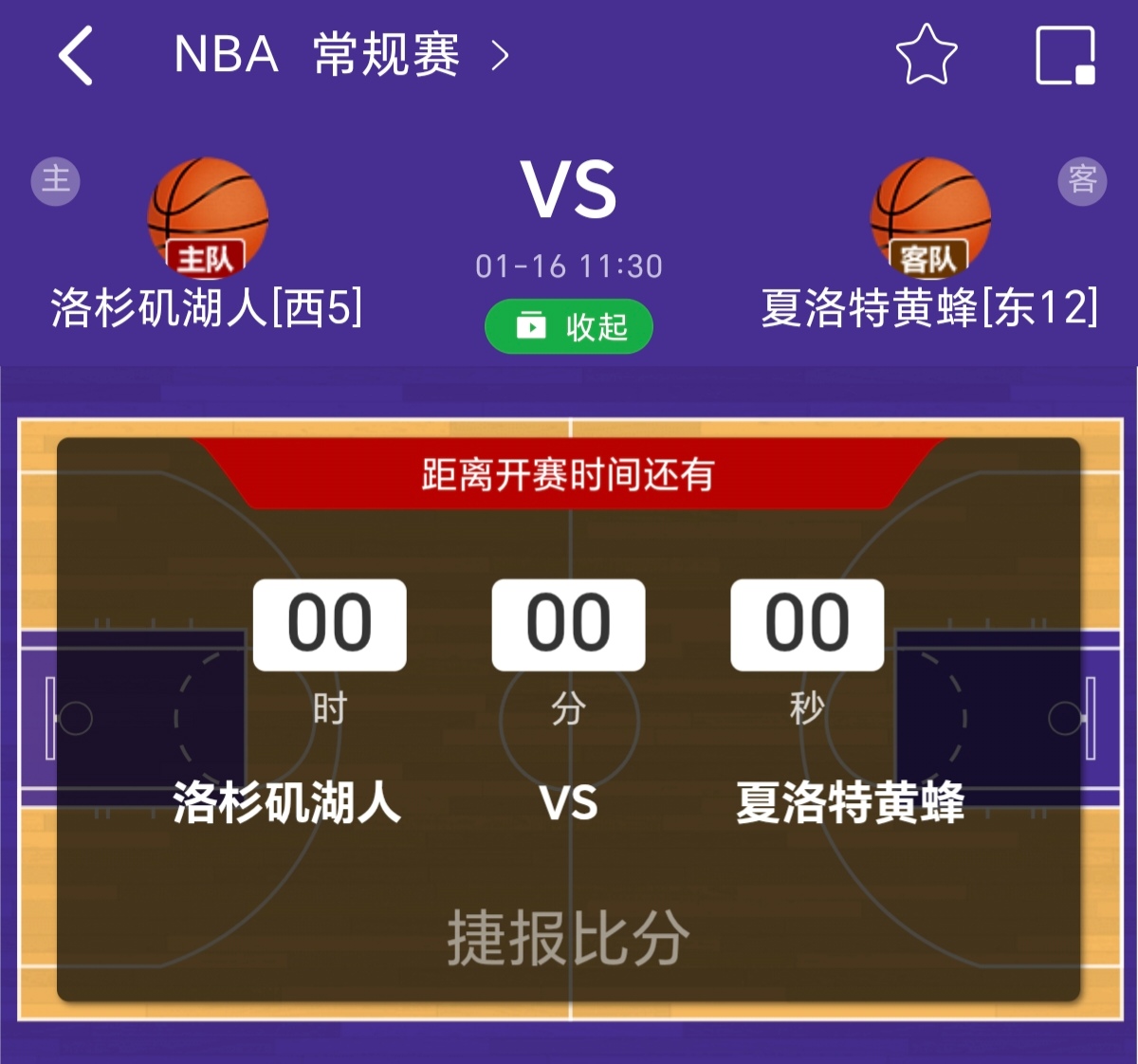The height and width of the screenshot is (1064, 1138).
Task: Open the NBA 常规赛 league page
Action: click(341, 55)
